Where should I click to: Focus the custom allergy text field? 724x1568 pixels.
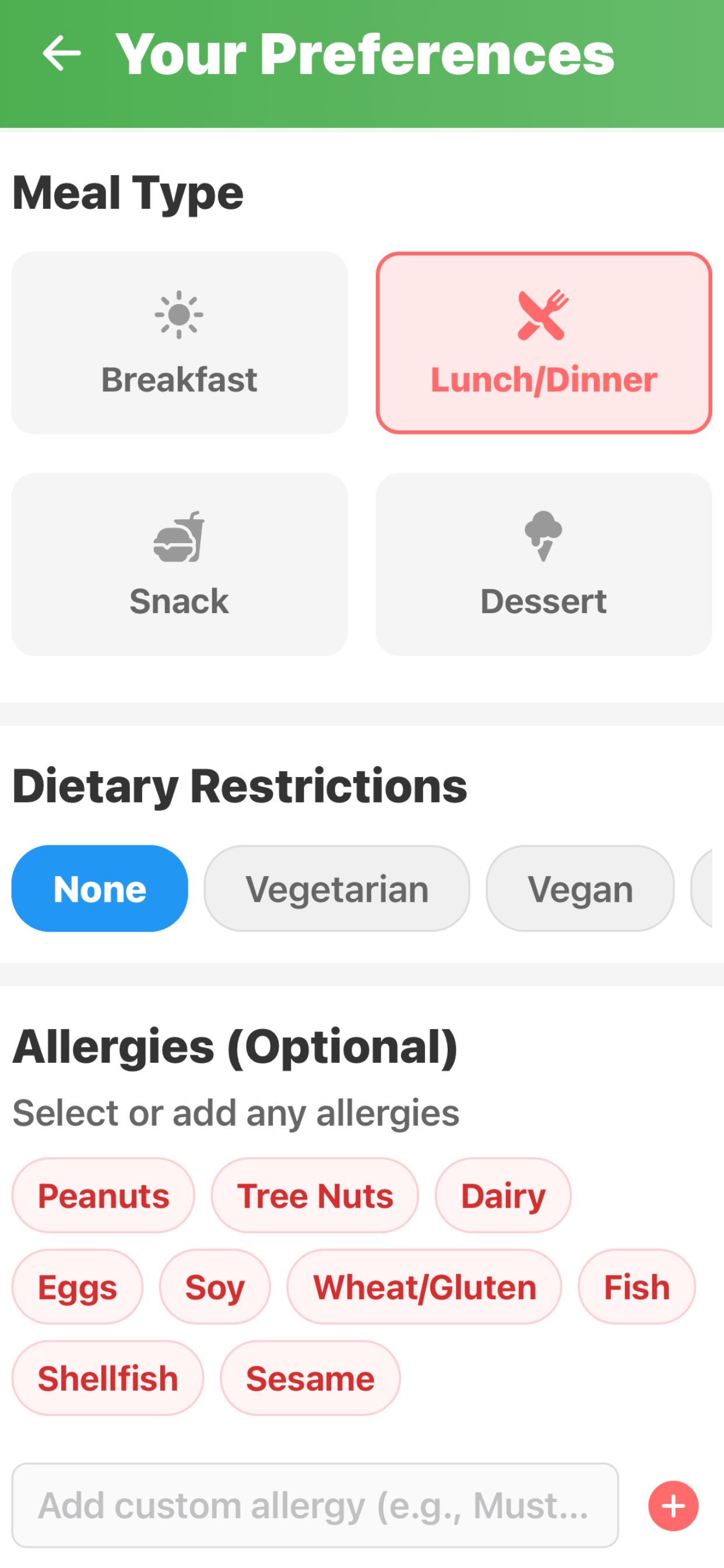[315, 1506]
